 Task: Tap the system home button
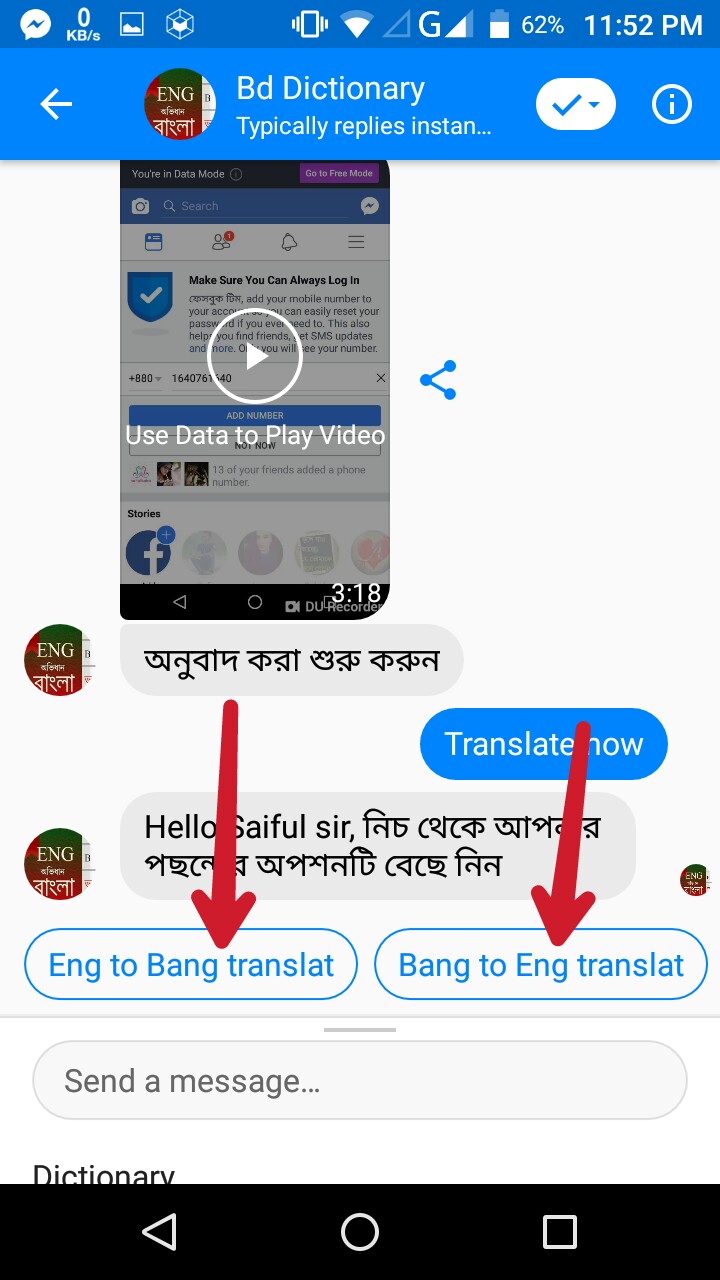360,1232
